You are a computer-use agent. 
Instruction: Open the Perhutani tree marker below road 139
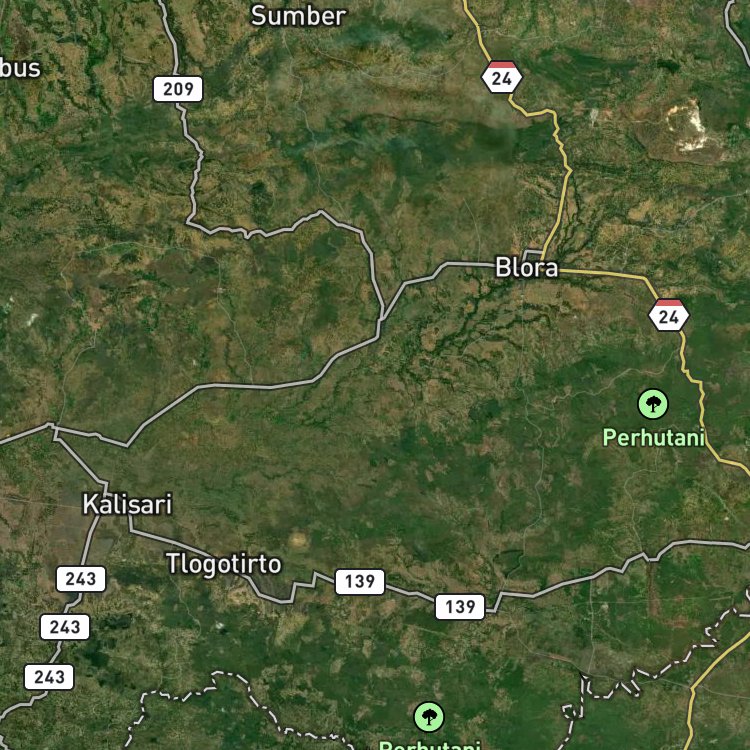pyautogui.click(x=429, y=717)
